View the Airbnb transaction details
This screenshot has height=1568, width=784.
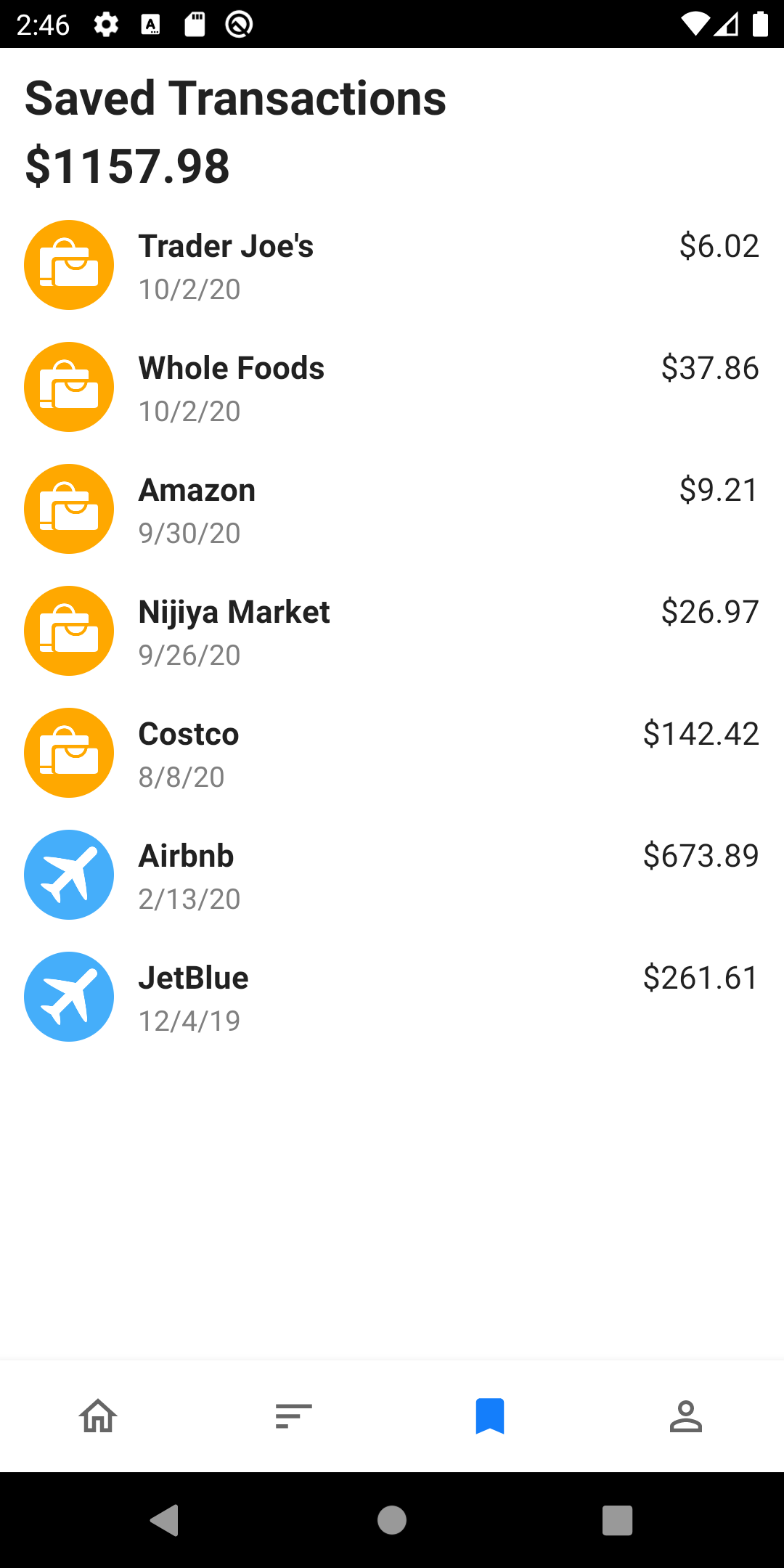(392, 875)
